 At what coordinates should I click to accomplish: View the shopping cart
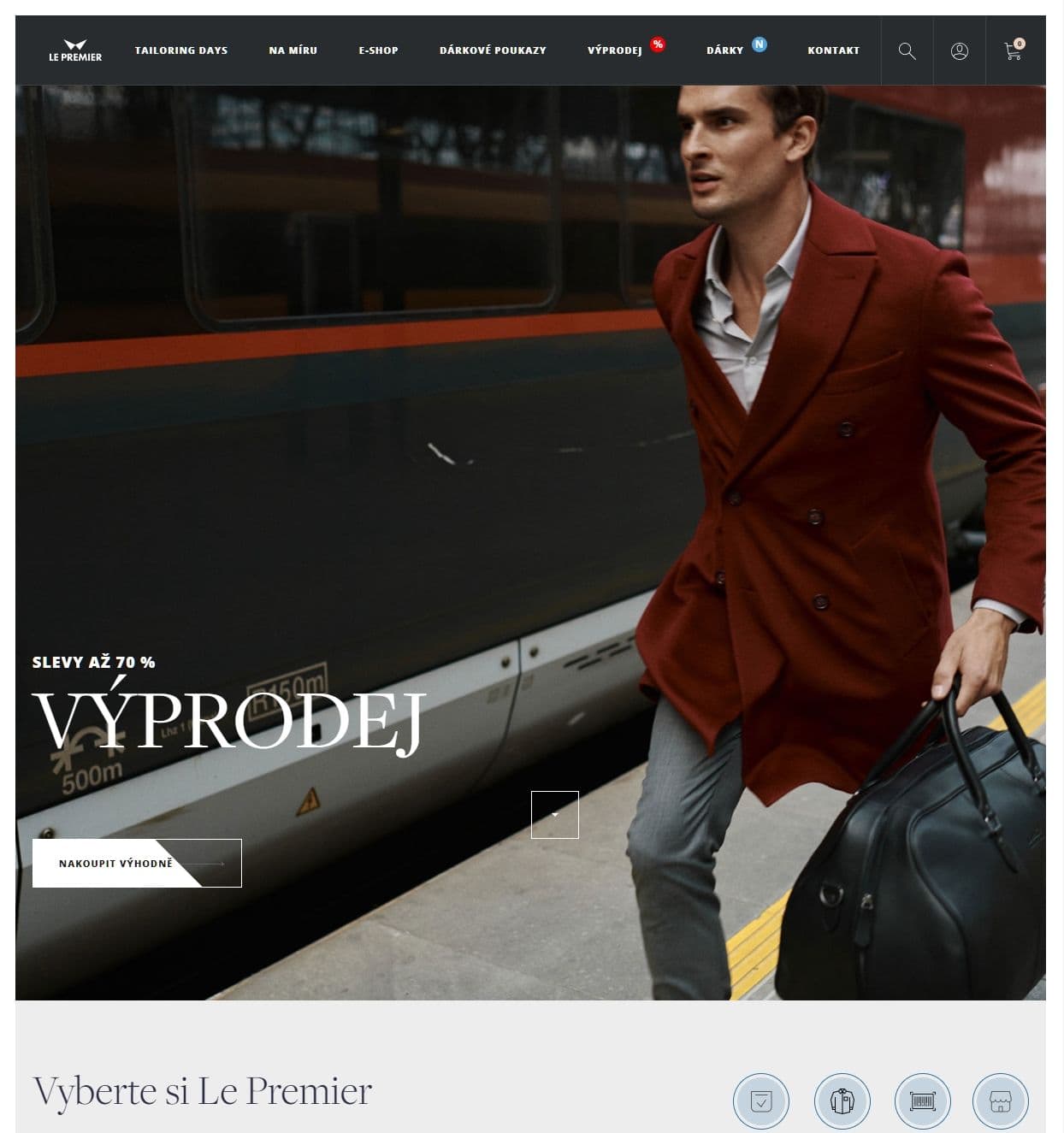point(1014,51)
